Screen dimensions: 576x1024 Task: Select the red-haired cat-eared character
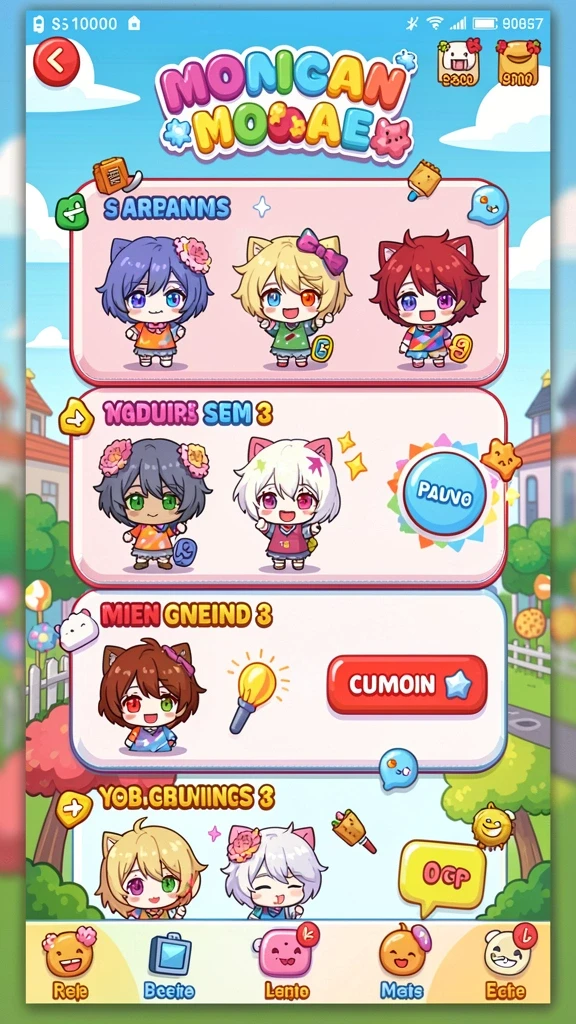click(428, 300)
